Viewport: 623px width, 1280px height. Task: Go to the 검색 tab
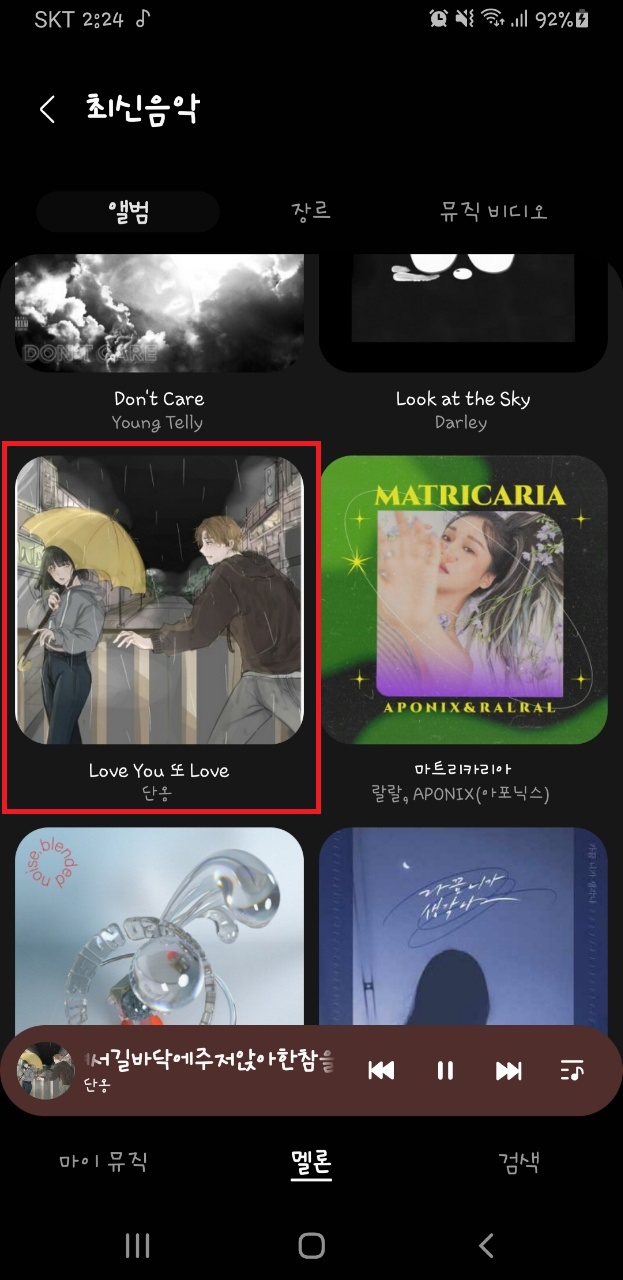tap(519, 1162)
